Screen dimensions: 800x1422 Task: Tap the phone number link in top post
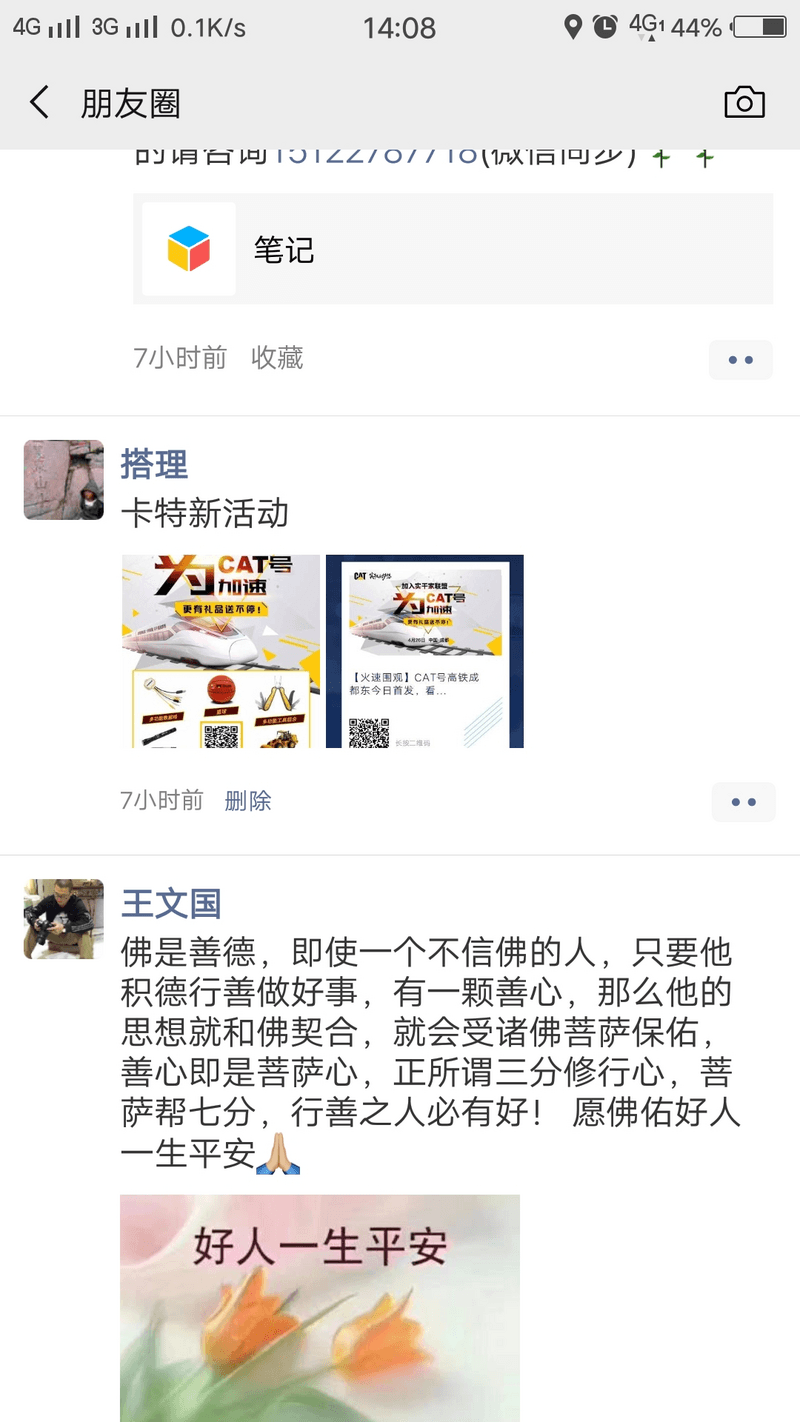click(x=375, y=156)
